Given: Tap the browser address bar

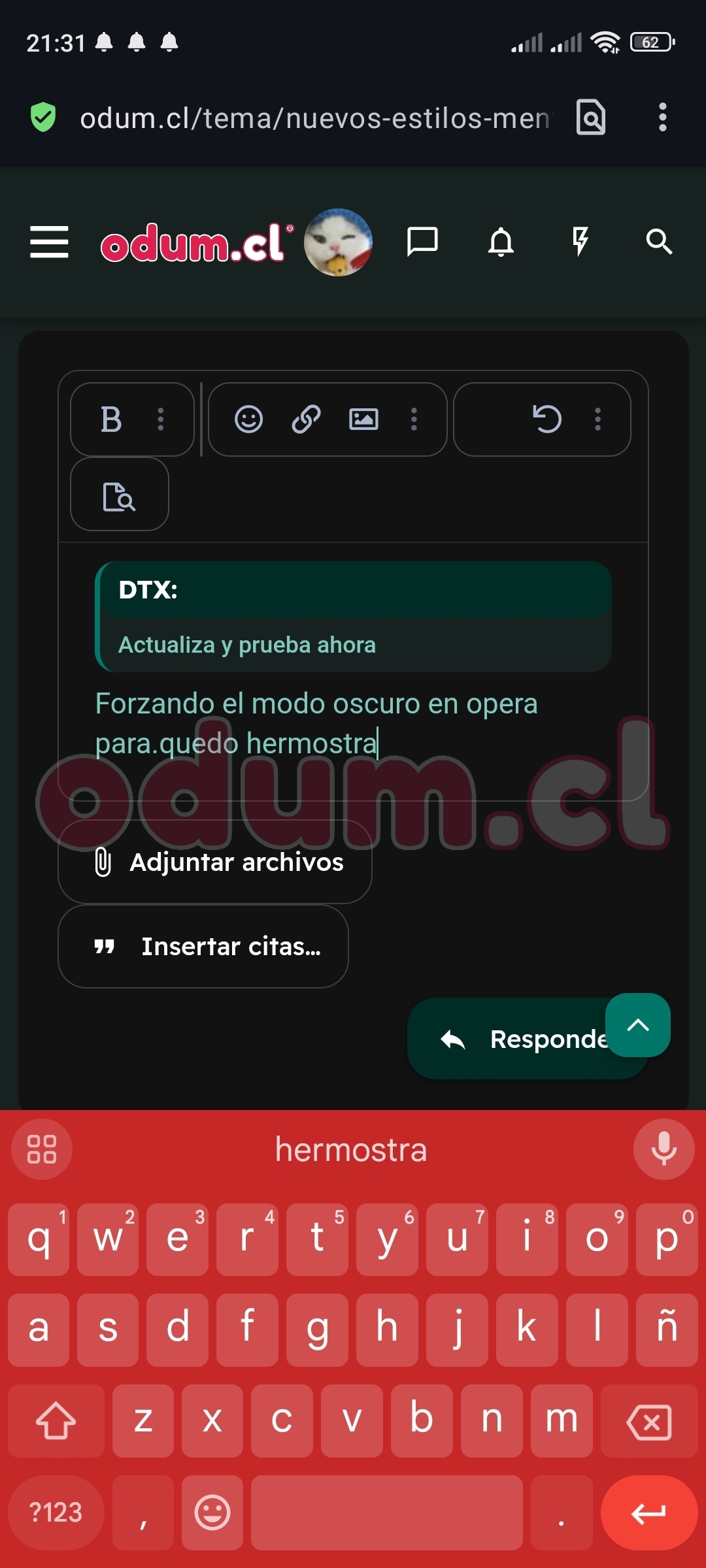Looking at the screenshot, I should 314,118.
